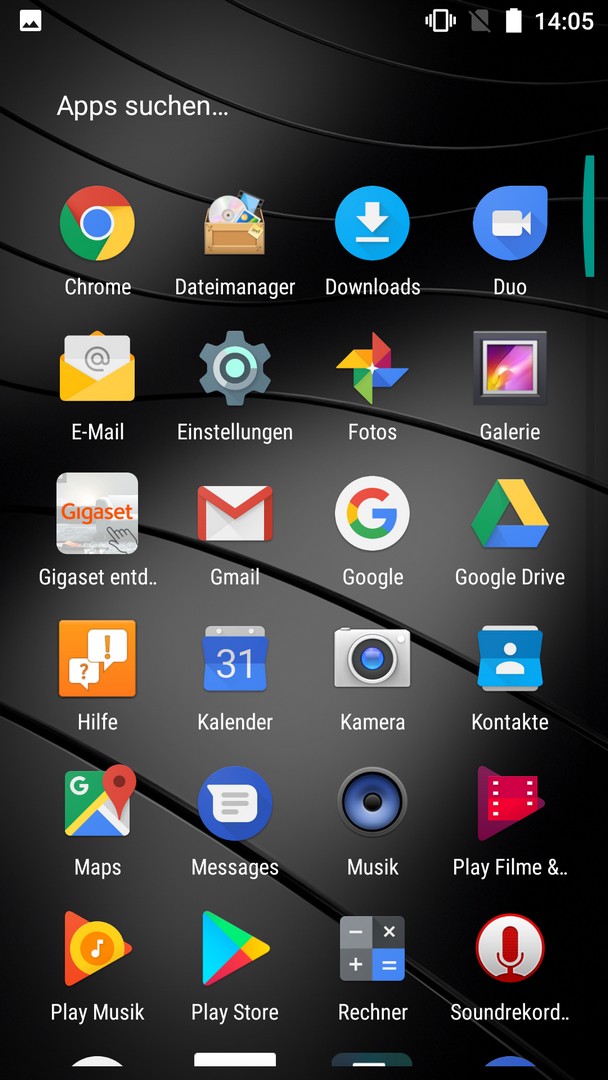The height and width of the screenshot is (1080, 608).
Task: Open the E-Mail app
Action: click(97, 368)
